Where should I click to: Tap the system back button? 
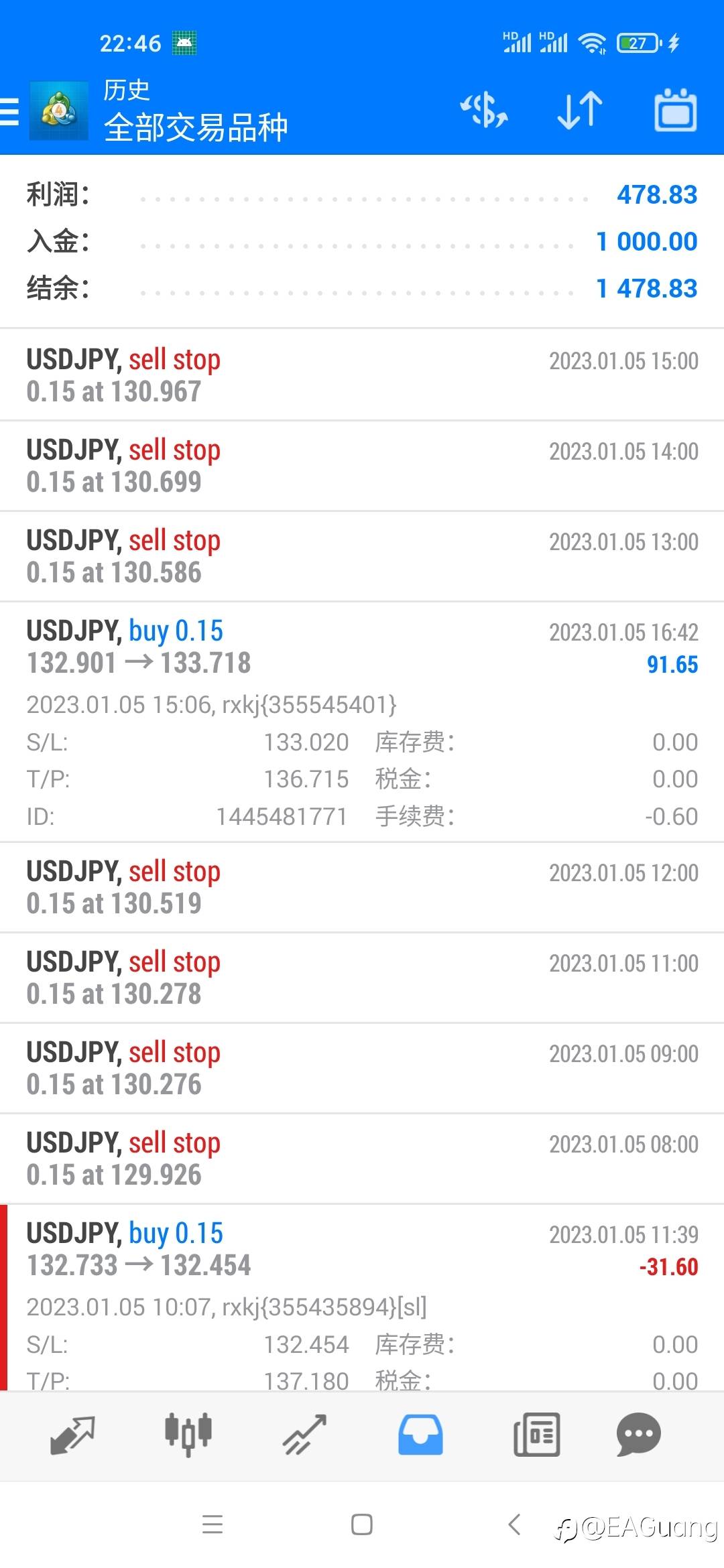pos(514,1524)
